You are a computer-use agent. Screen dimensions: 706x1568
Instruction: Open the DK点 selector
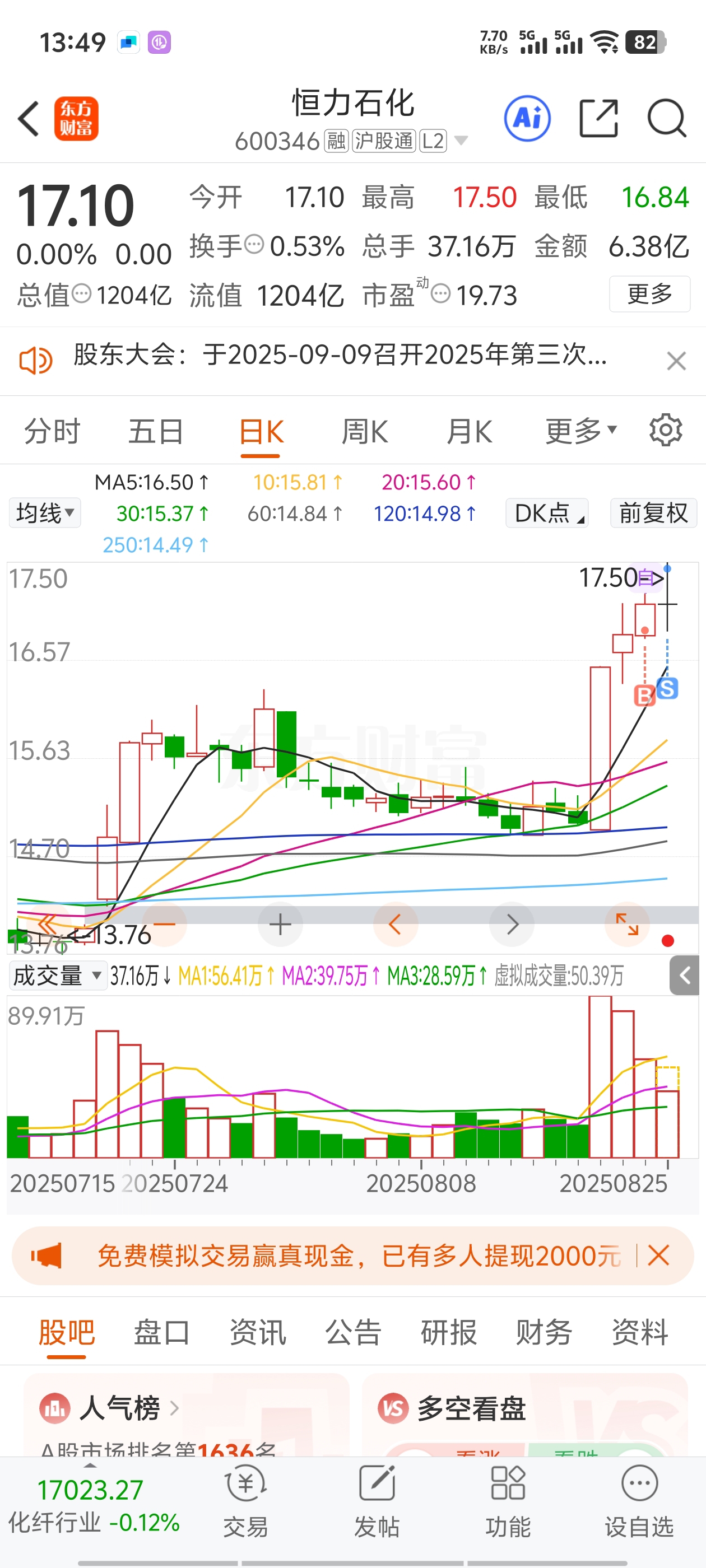coord(547,513)
